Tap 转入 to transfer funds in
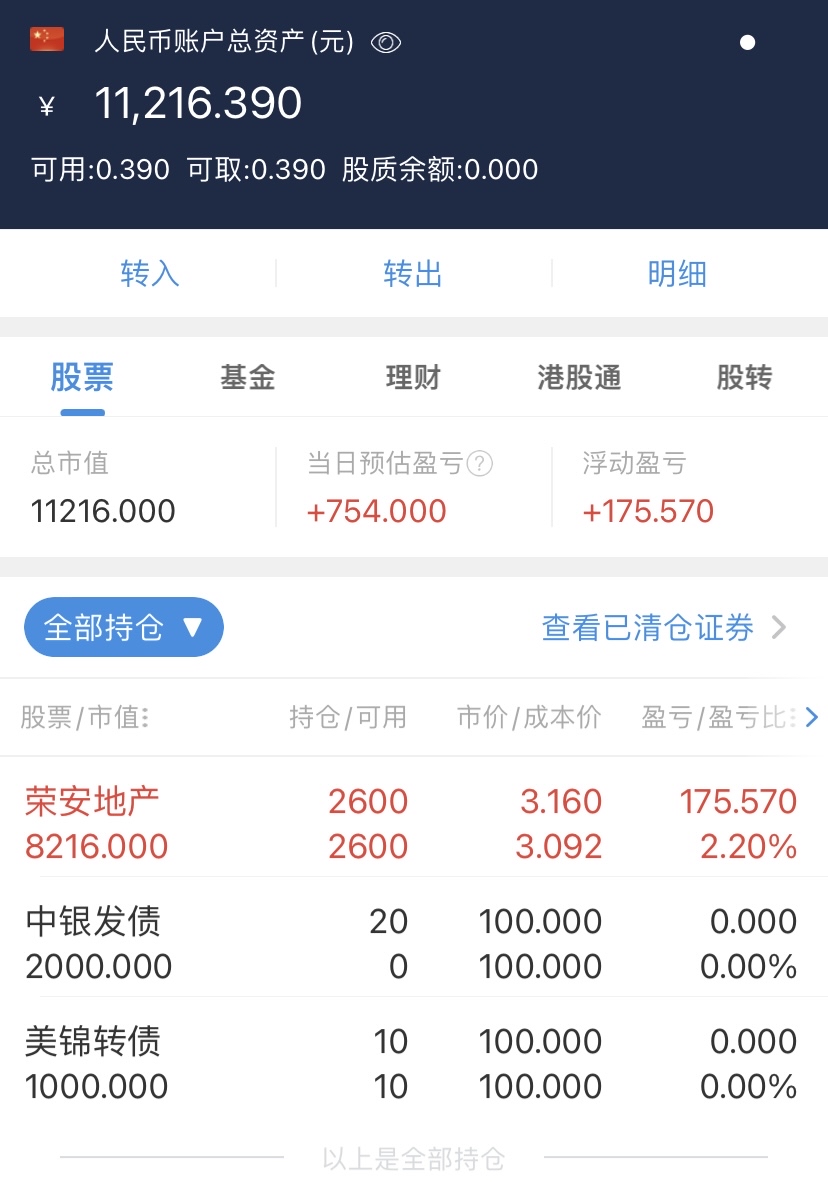828x1195 pixels. point(150,274)
